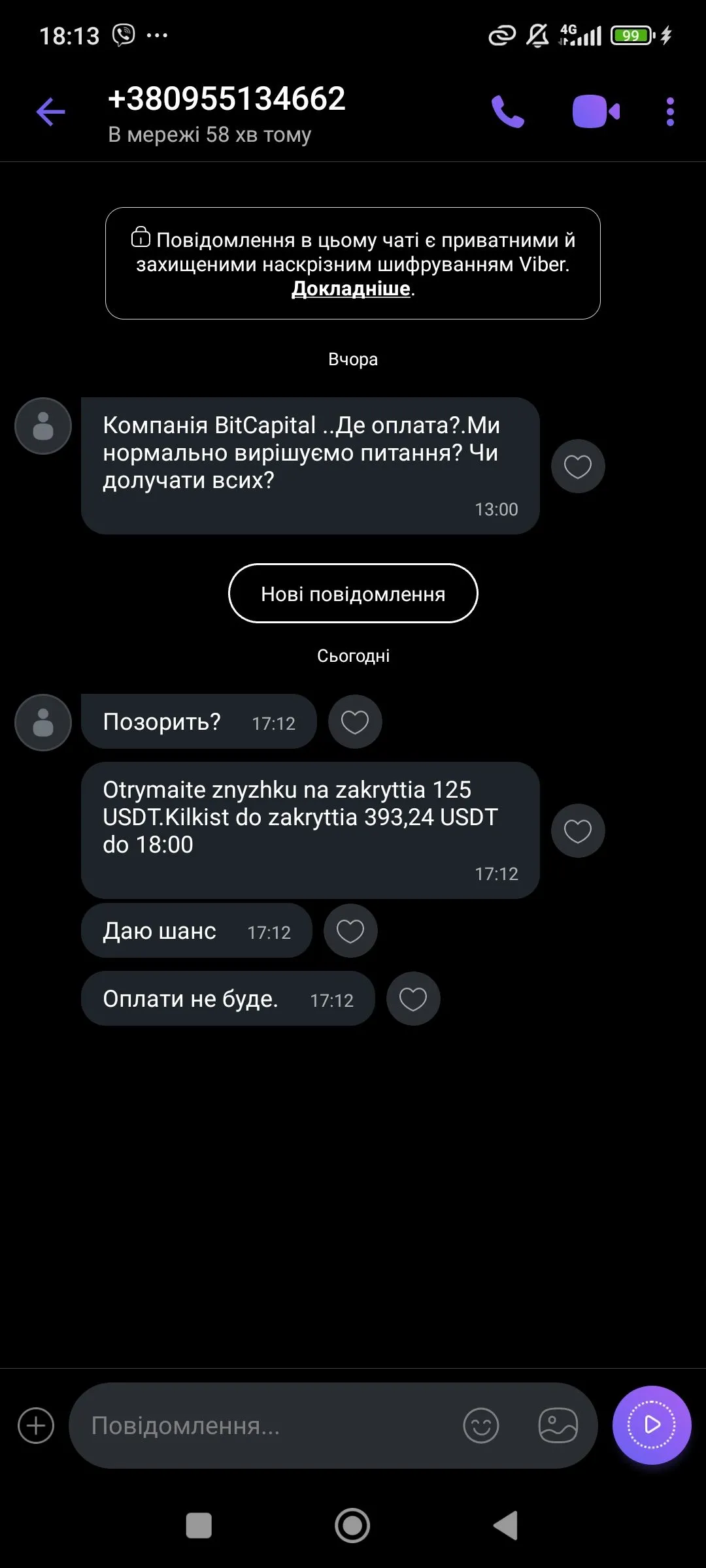Start a video call
Screen dimensions: 706x1568
click(596, 112)
